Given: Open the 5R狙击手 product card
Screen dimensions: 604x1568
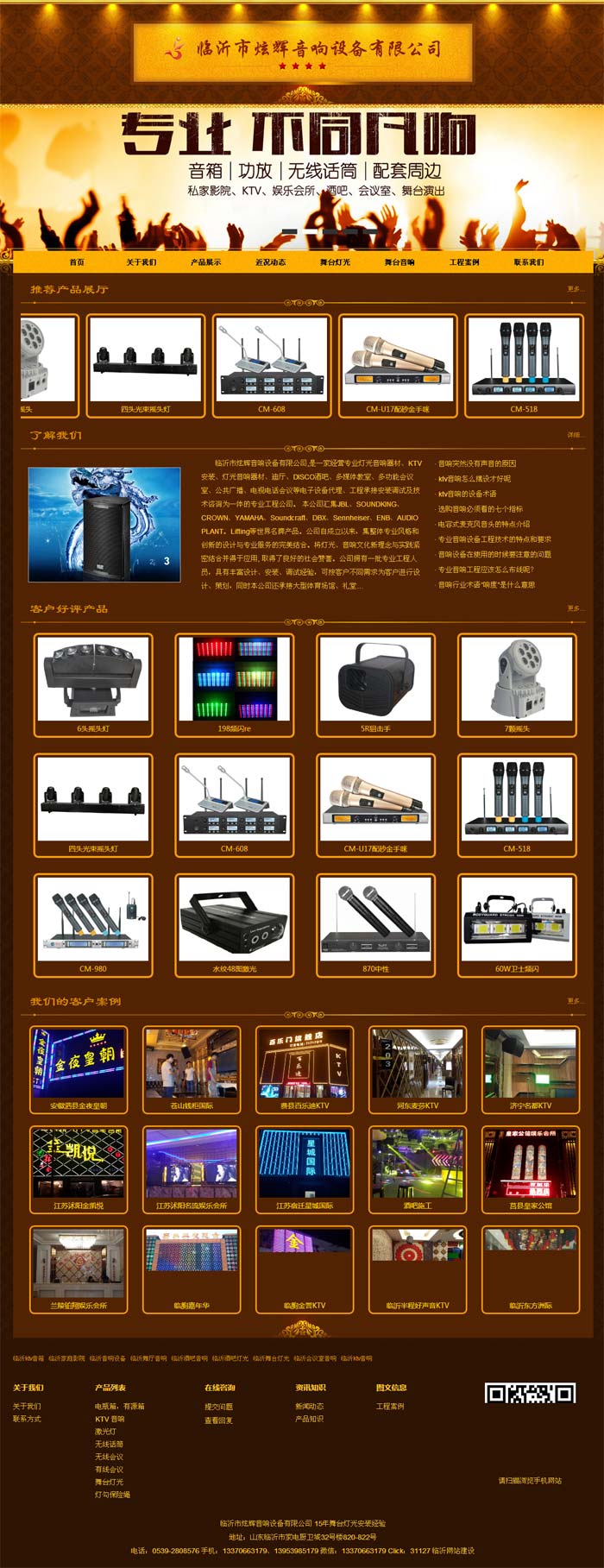Looking at the screenshot, I should click(375, 684).
